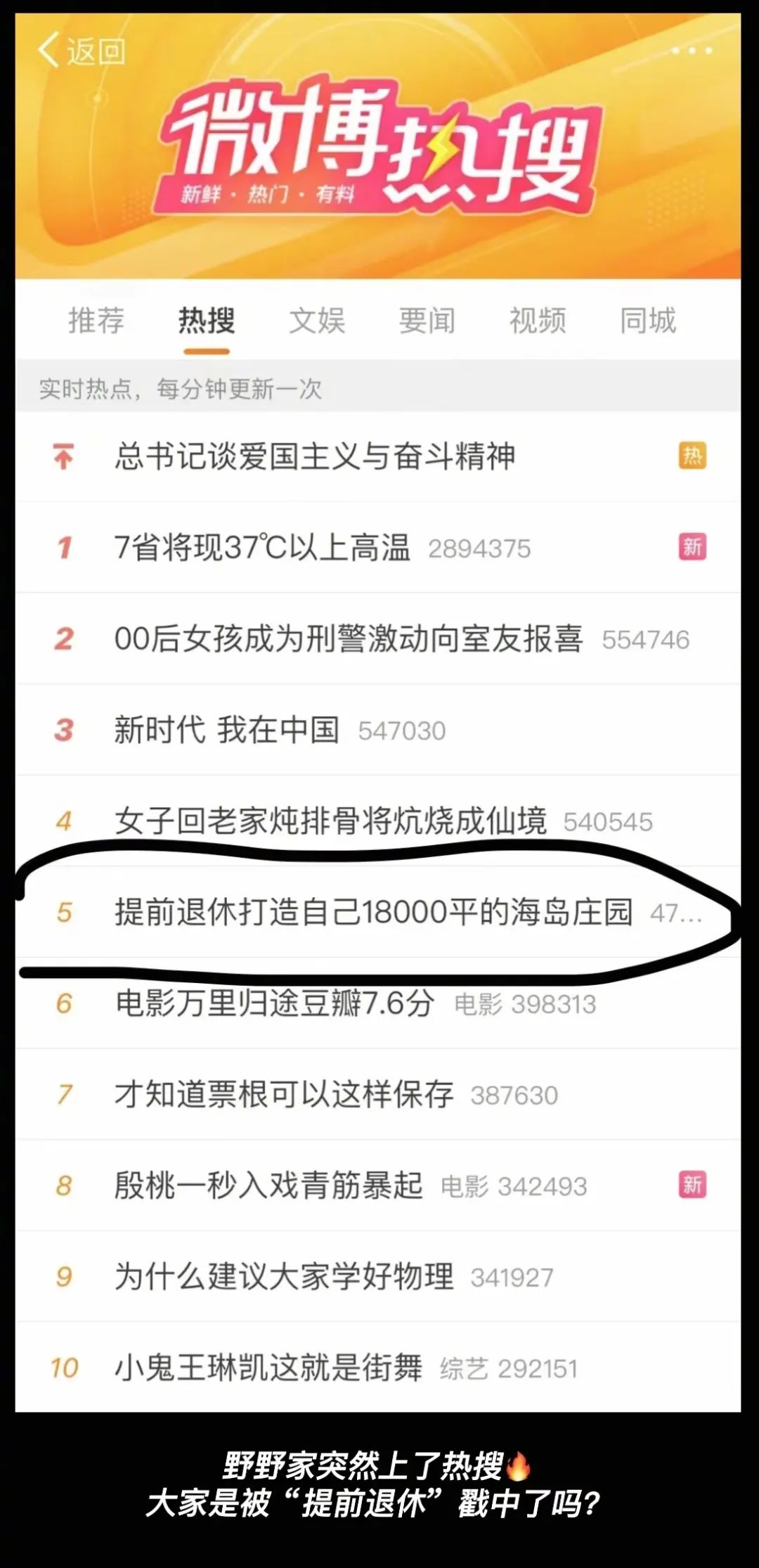This screenshot has width=759, height=1568.
Task: Open pinned topic 总书记谈爱国主义与奋斗精神
Action: tap(378, 456)
